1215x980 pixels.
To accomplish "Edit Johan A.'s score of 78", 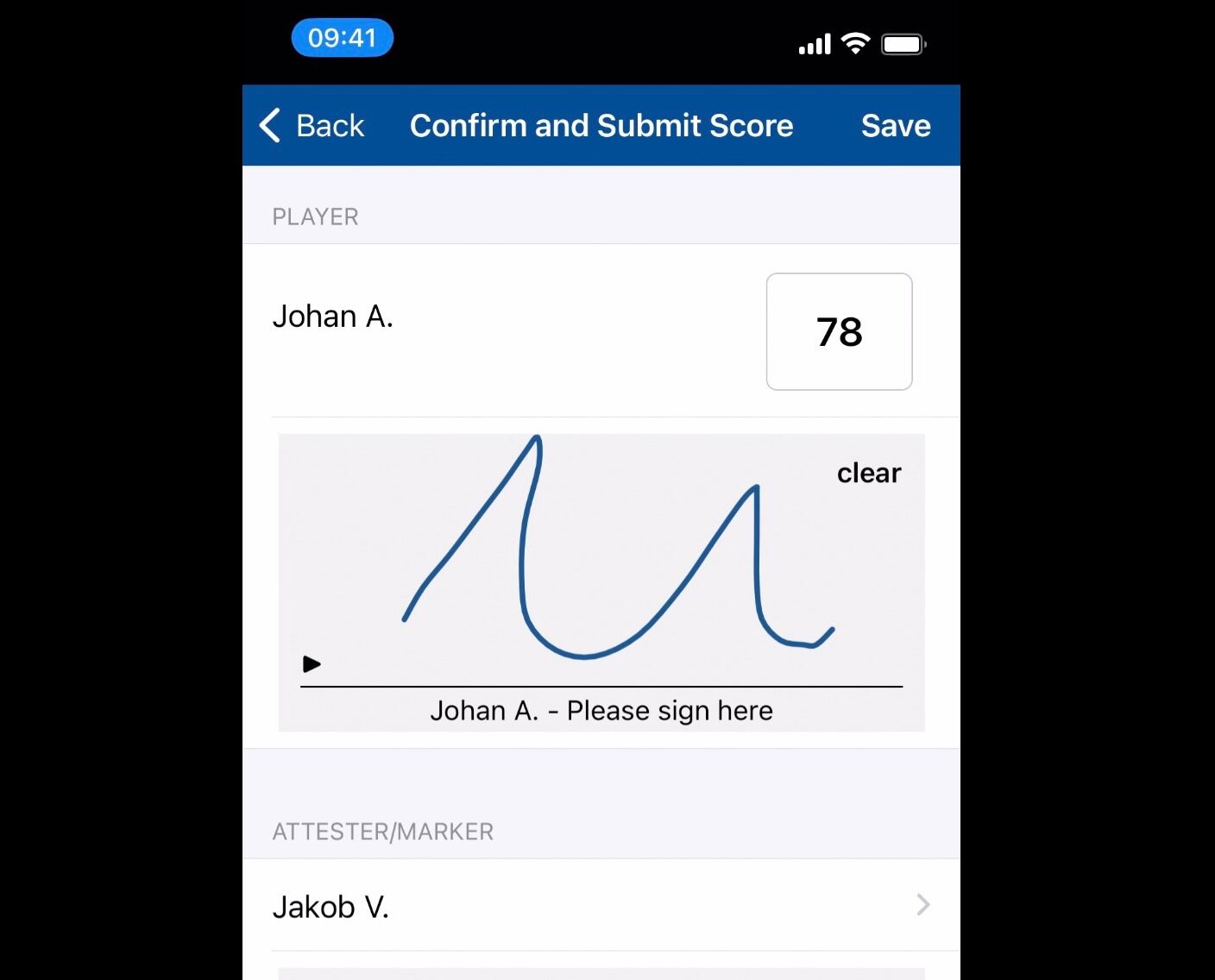I will point(839,332).
